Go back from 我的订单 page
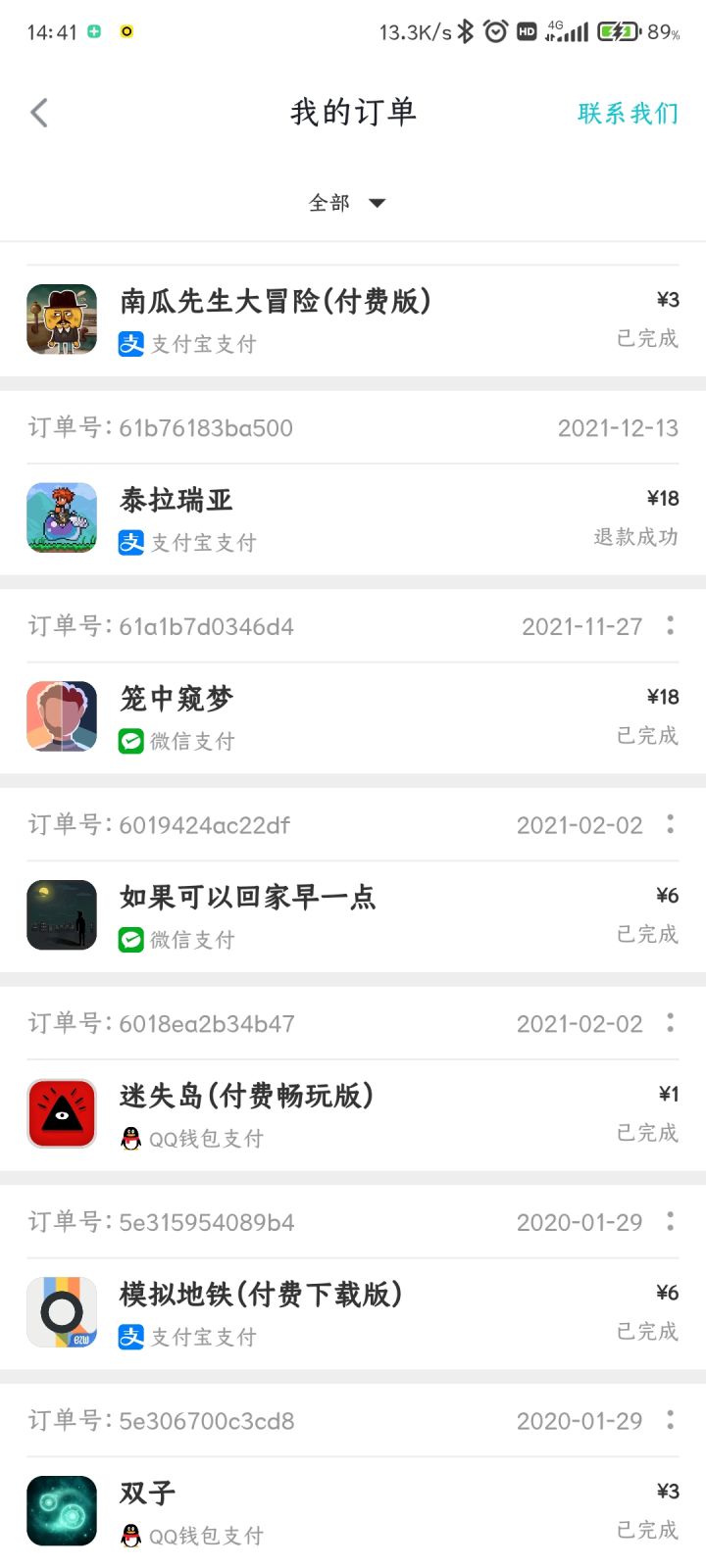This screenshot has height=1568, width=706. tap(39, 113)
